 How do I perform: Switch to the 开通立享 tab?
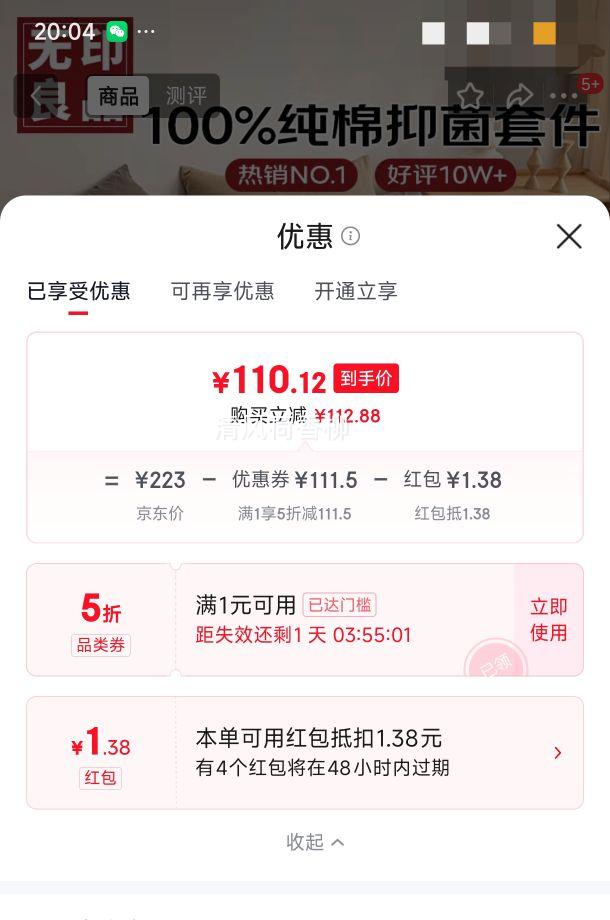(356, 291)
